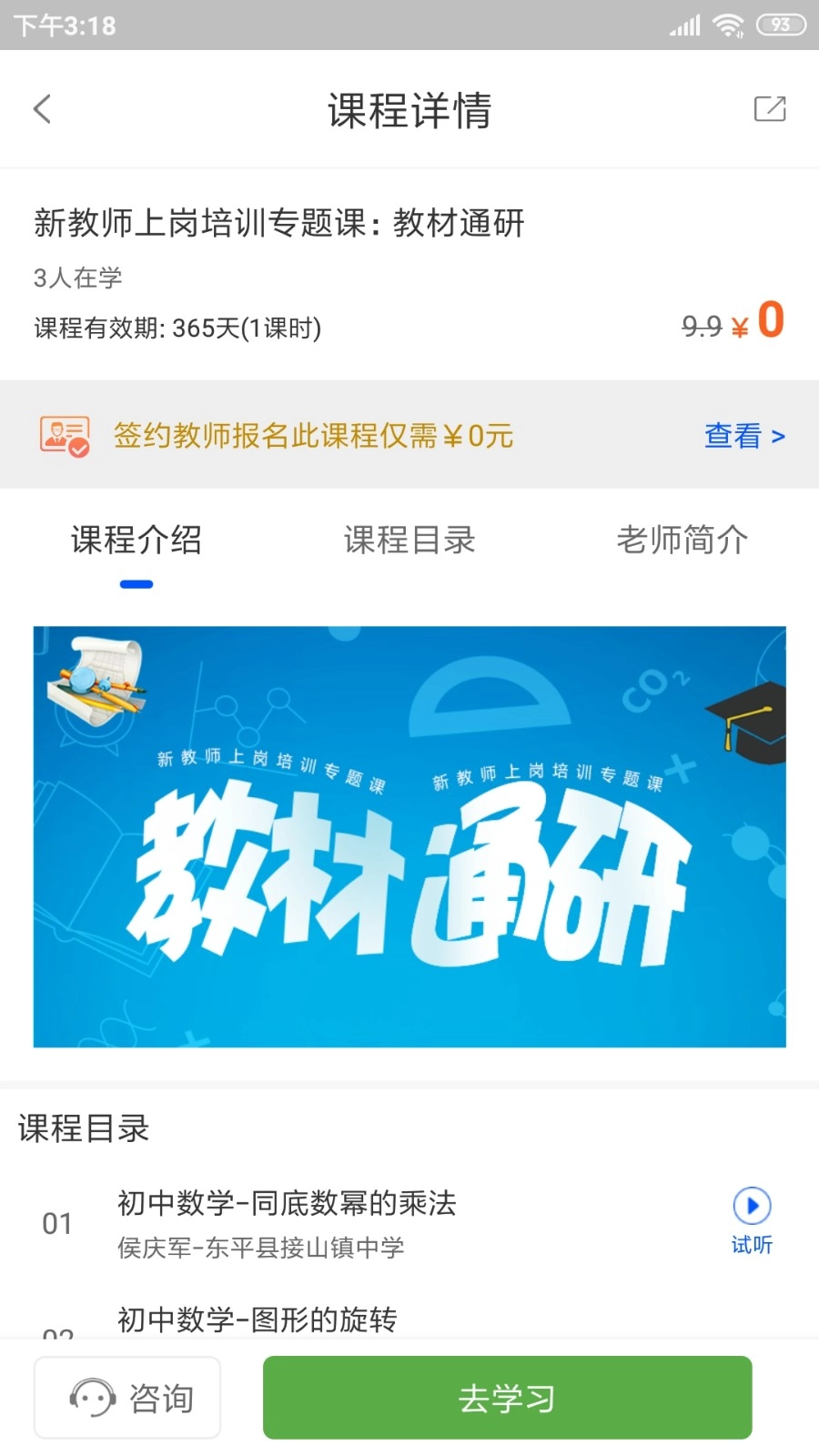Open the 查看 expander for teacher discount

click(x=744, y=436)
